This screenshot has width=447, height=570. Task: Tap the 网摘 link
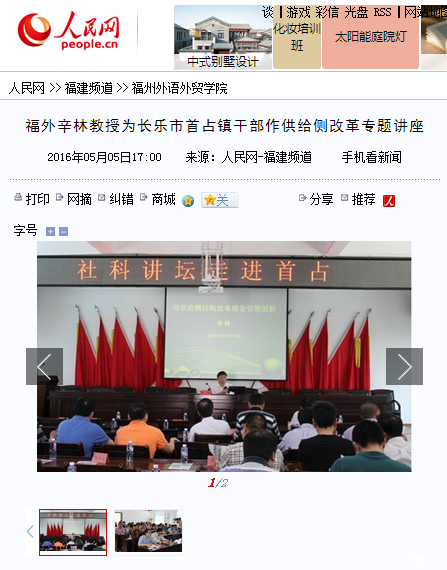point(79,199)
